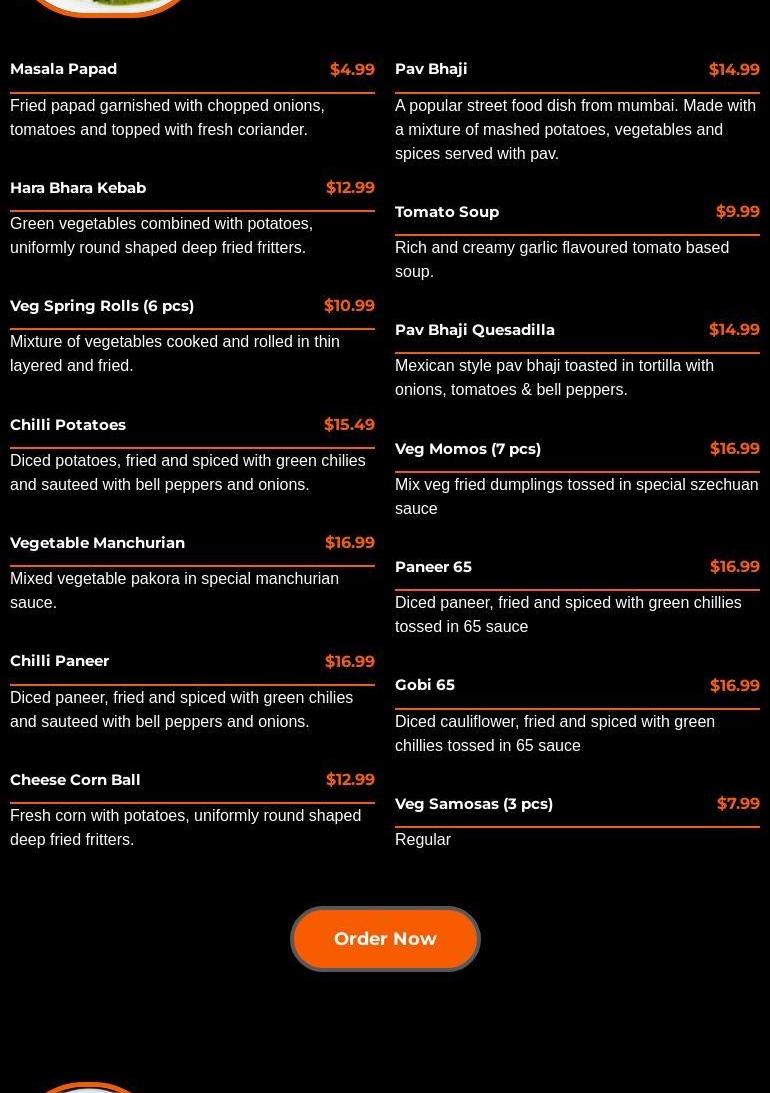
Task: Tap the Order Now button
Action: (385, 939)
